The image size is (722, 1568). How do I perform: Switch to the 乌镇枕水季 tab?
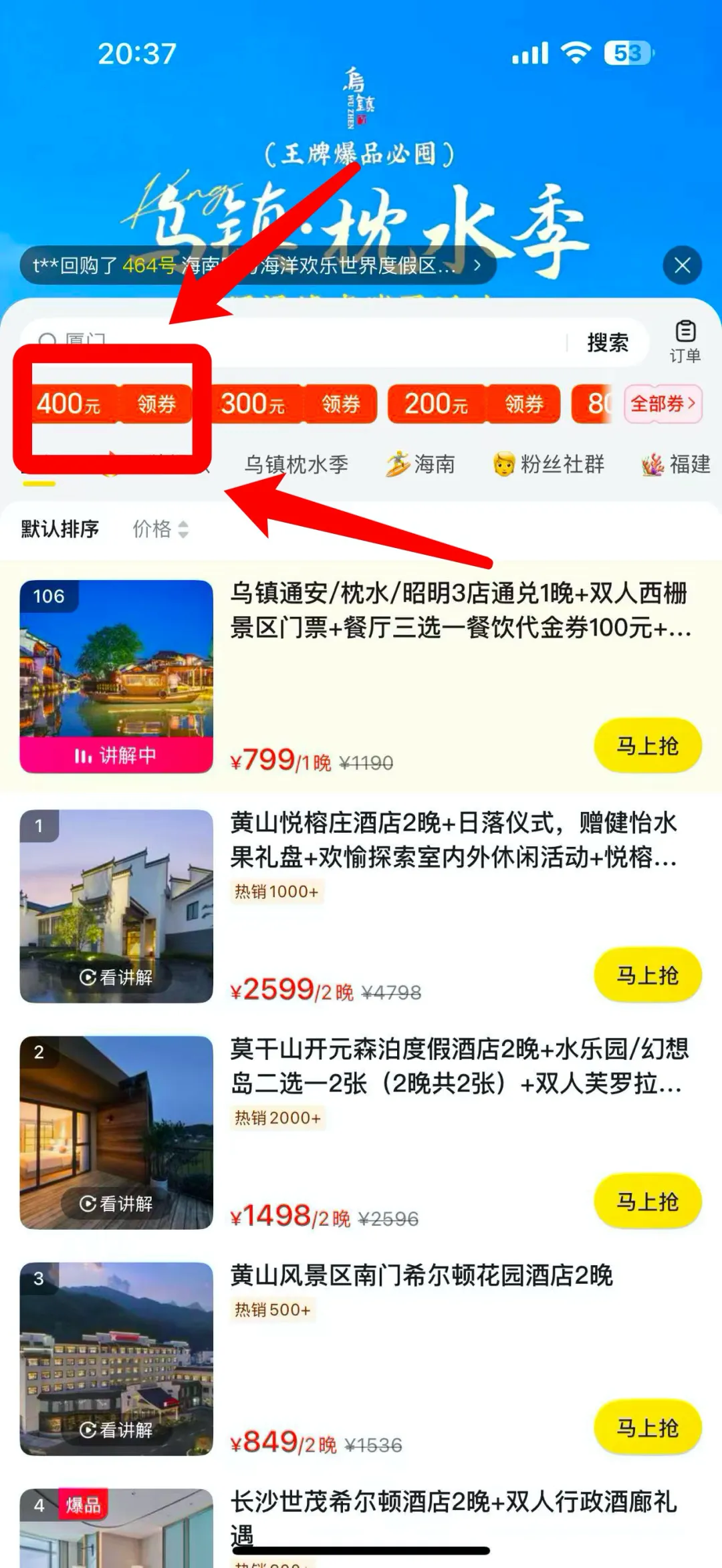pyautogui.click(x=296, y=464)
